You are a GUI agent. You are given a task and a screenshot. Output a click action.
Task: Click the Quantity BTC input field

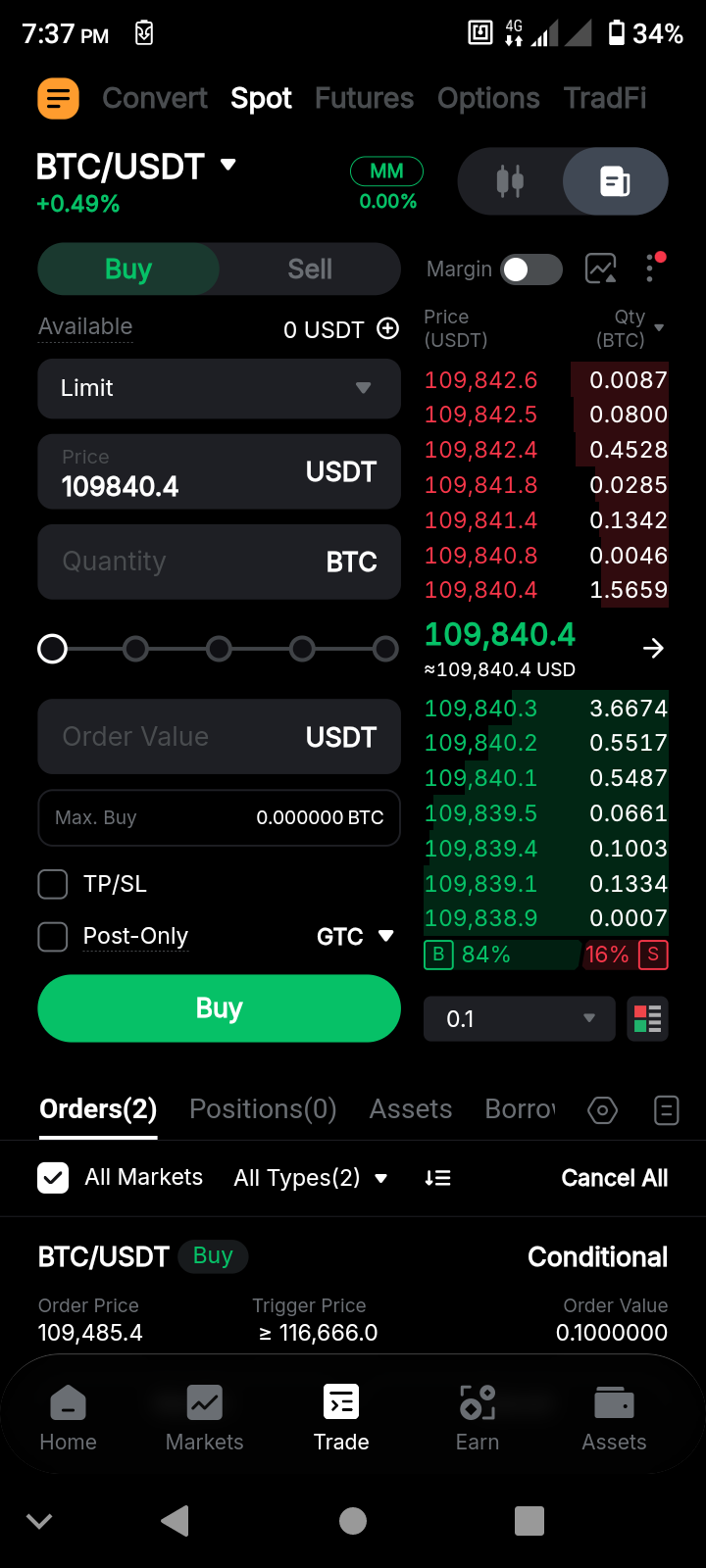(219, 562)
